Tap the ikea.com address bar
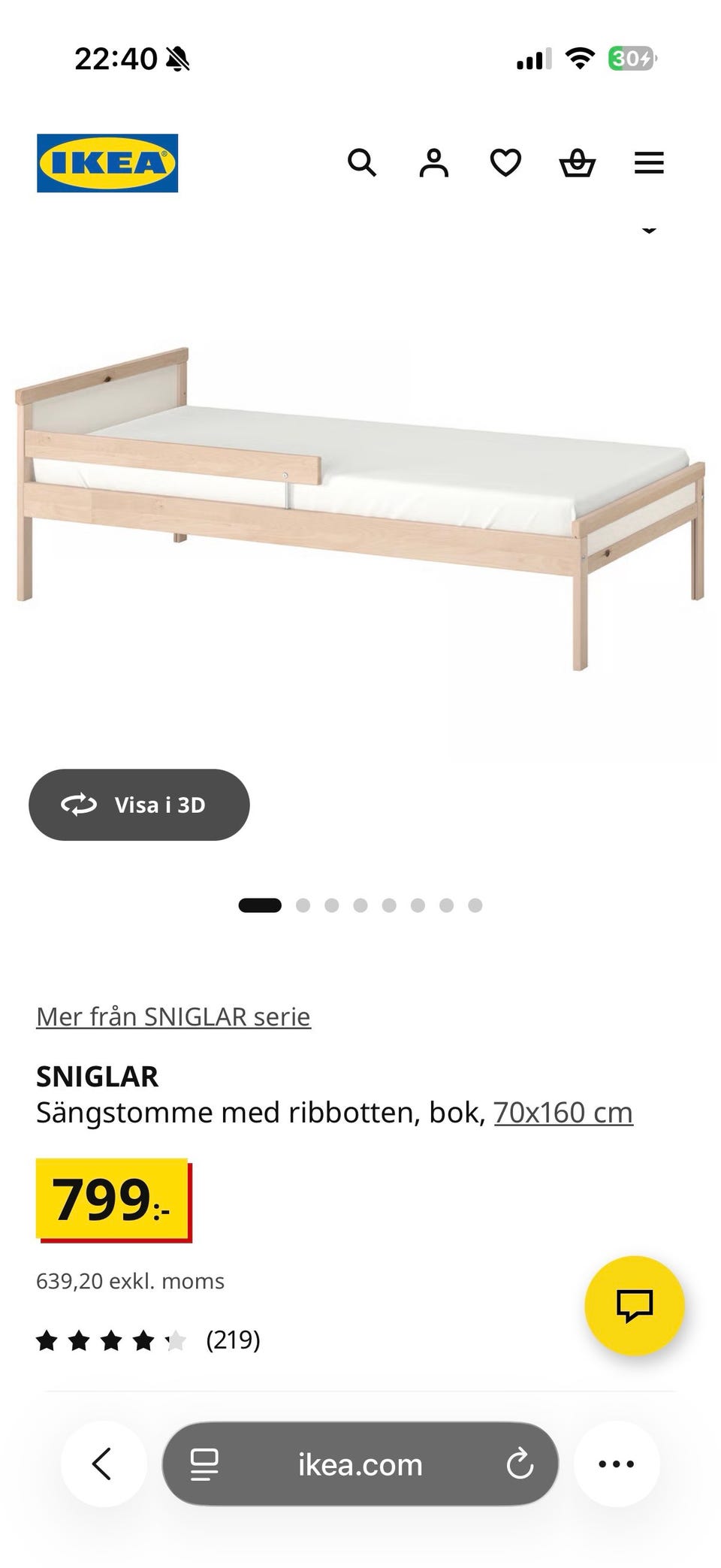 [360, 1464]
